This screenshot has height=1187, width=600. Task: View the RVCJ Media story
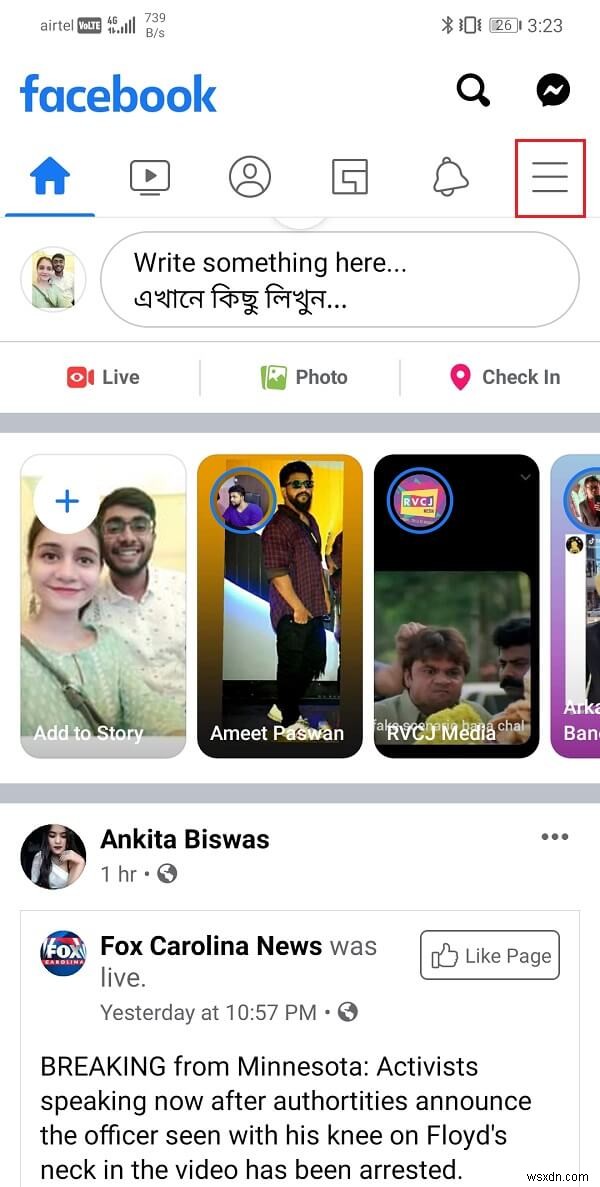pos(456,606)
